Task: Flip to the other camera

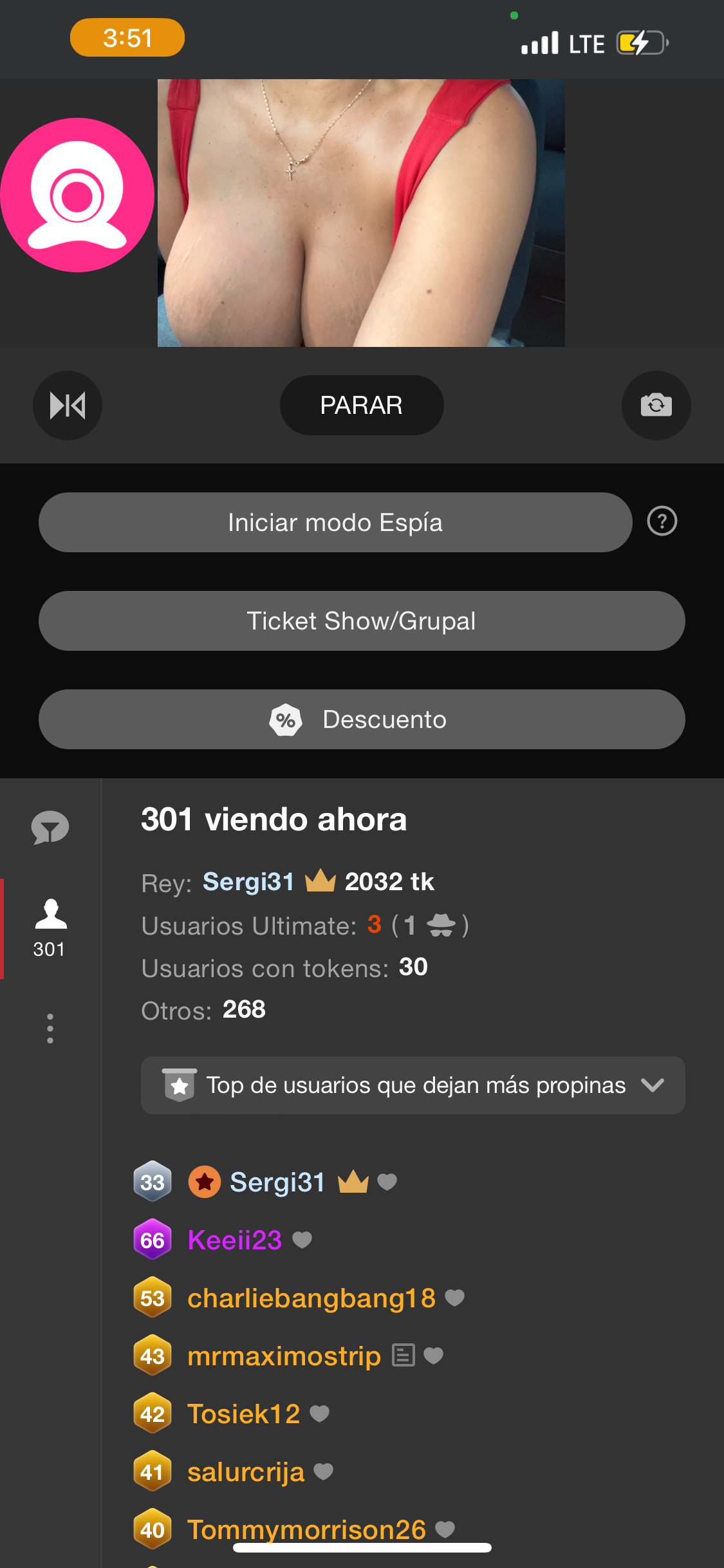Action: point(656,406)
